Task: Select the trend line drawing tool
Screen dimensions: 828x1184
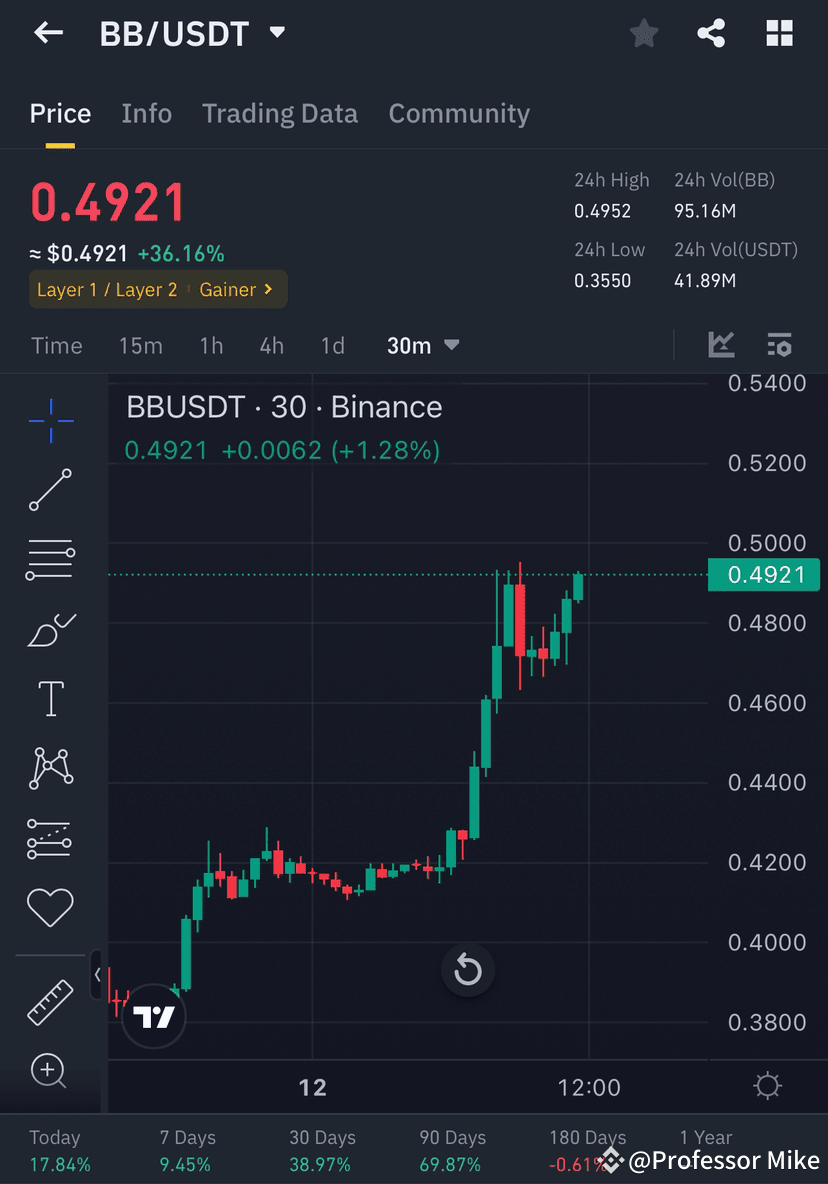Action: pos(50,490)
